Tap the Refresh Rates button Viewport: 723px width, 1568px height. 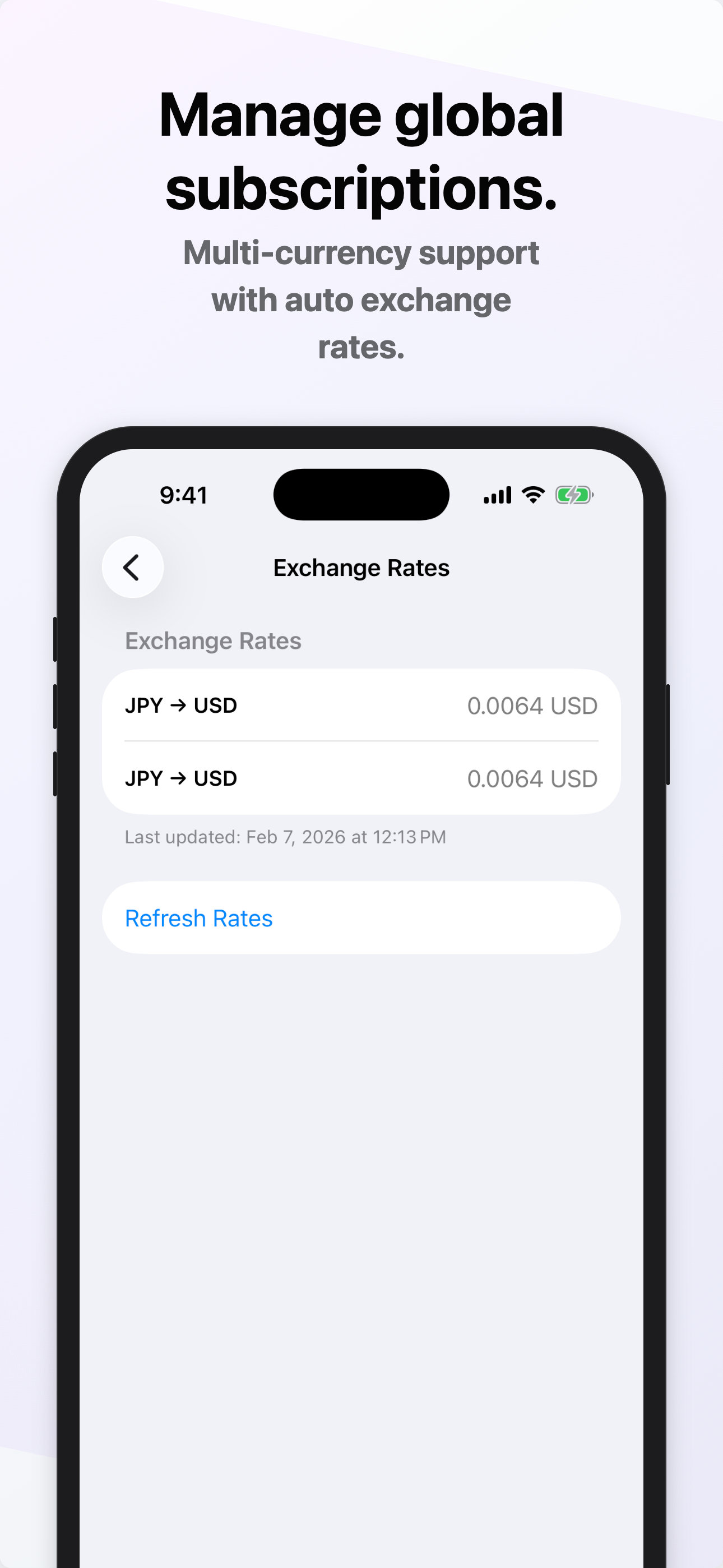(198, 917)
